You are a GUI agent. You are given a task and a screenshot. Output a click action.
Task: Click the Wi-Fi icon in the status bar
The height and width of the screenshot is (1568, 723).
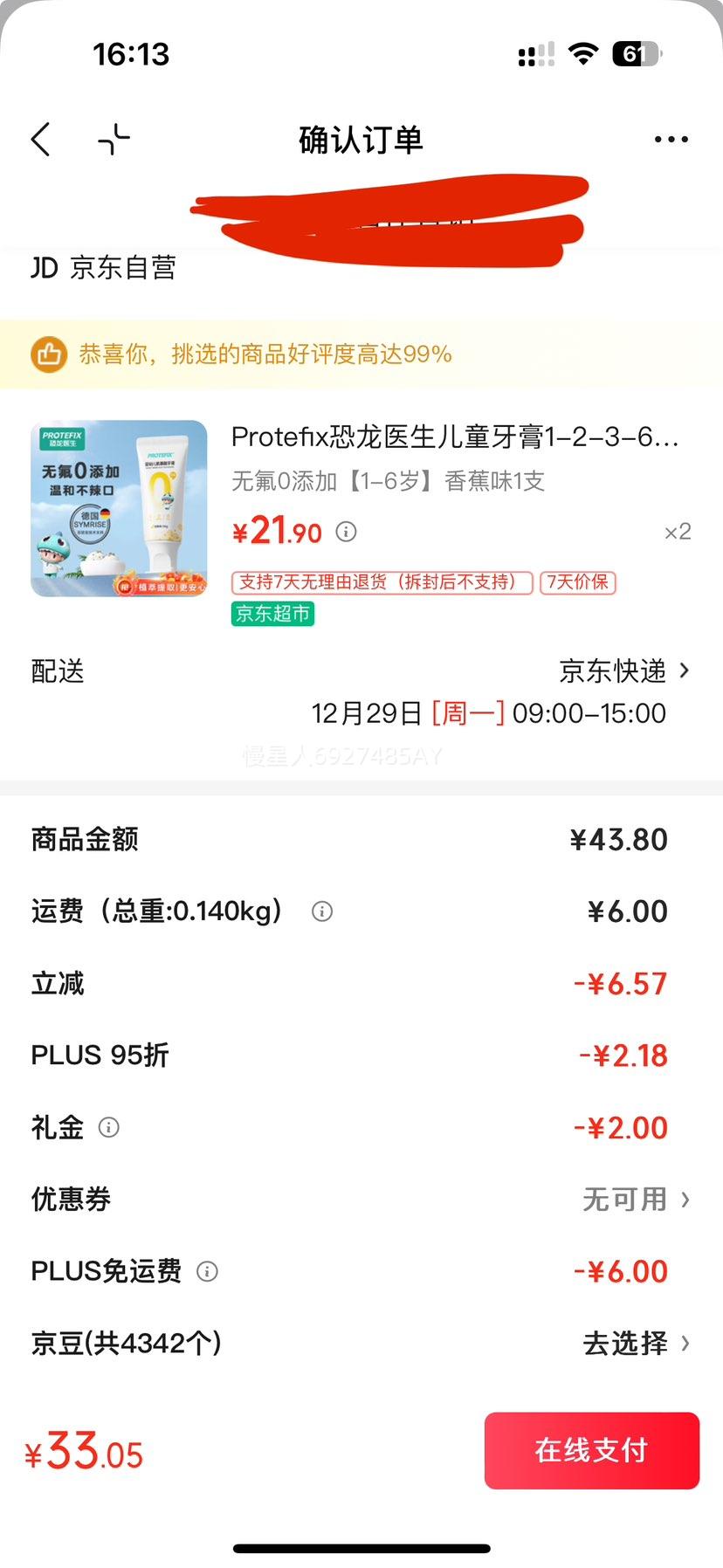(582, 54)
